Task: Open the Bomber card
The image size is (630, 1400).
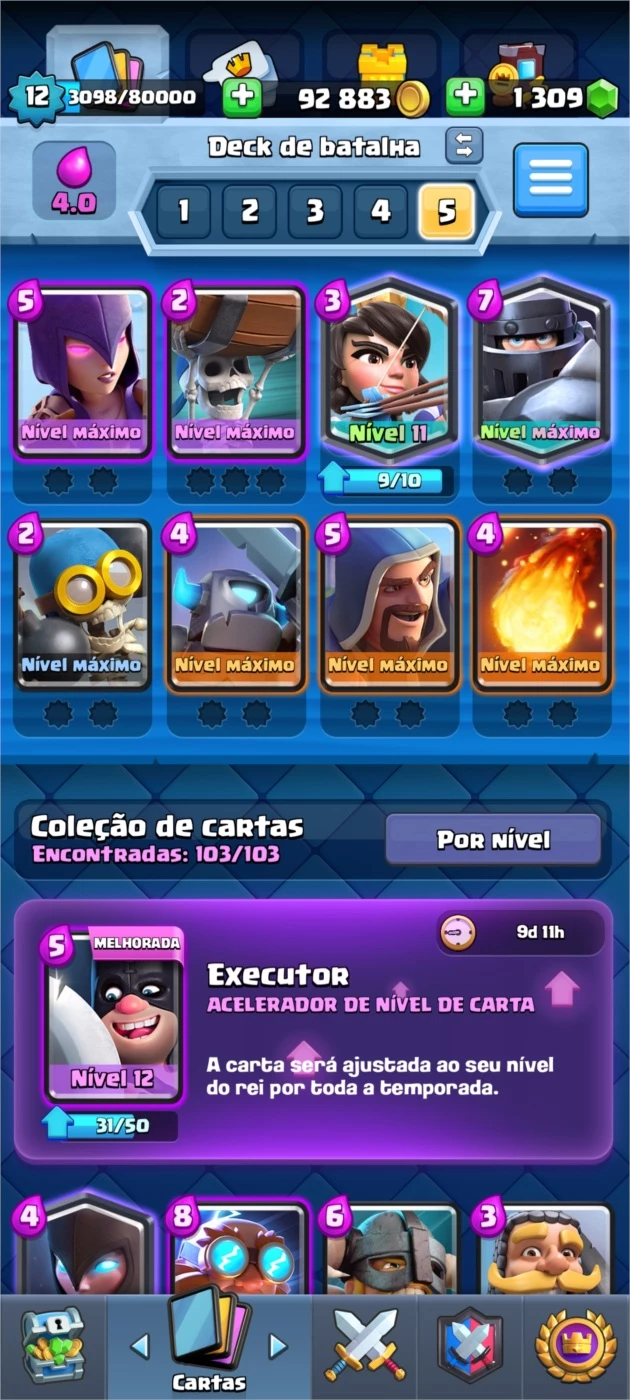Action: click(x=83, y=605)
